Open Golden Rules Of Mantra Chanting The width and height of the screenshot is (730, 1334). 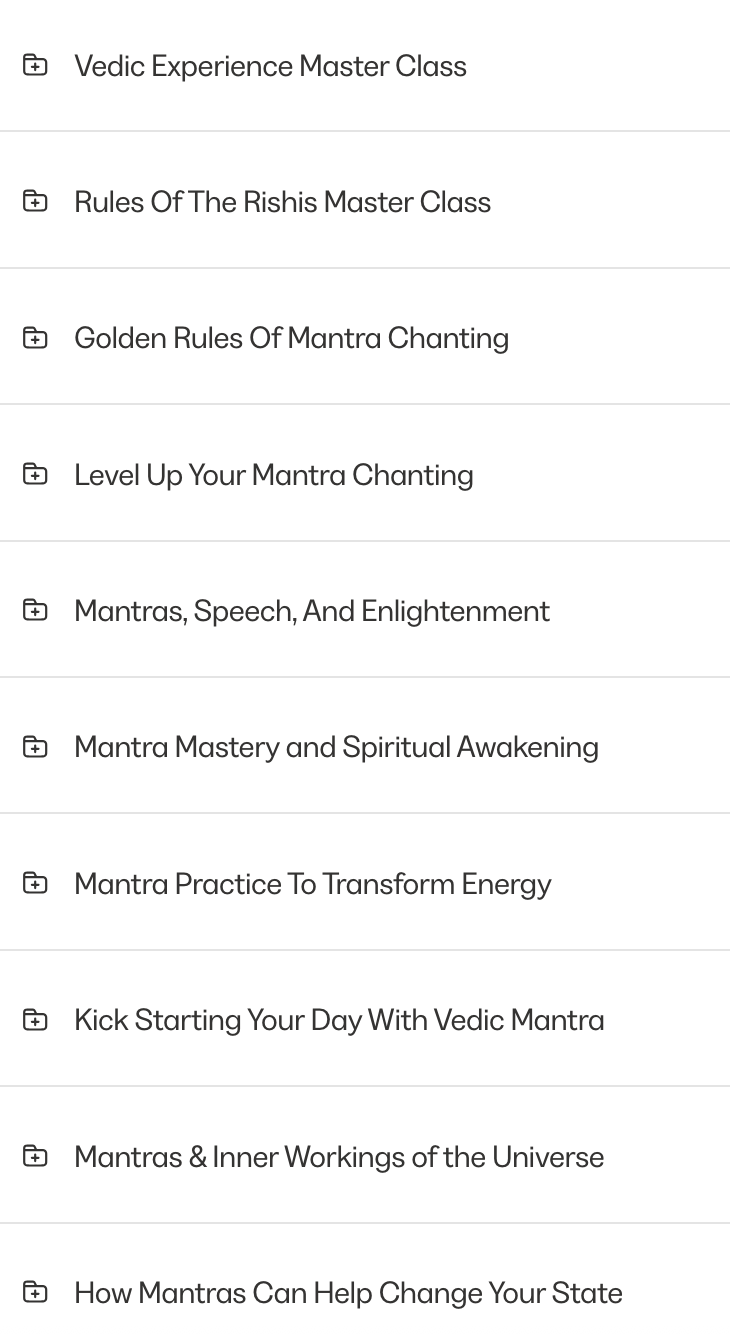coord(291,338)
